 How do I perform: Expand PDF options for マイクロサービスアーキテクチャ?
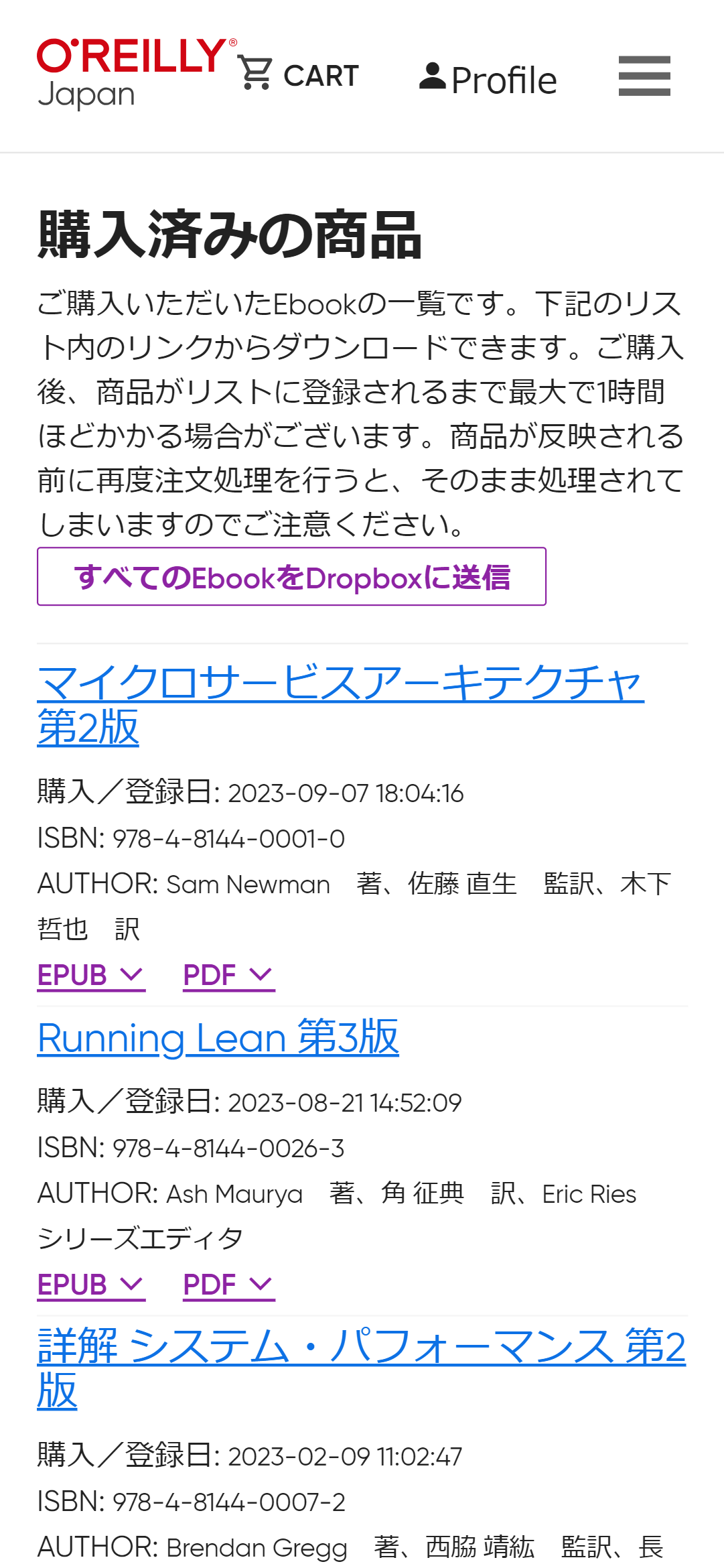pos(229,975)
